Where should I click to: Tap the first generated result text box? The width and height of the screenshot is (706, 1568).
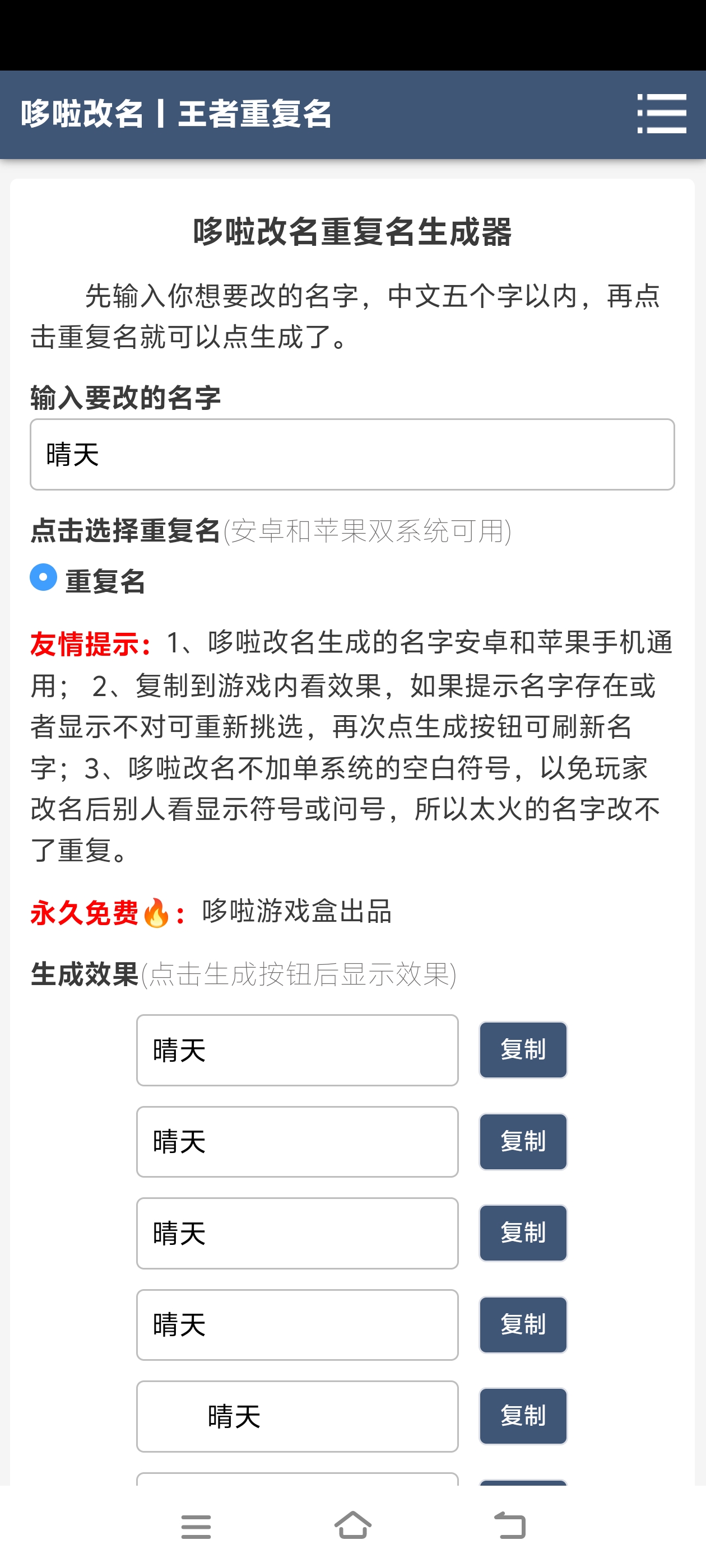[x=298, y=1050]
